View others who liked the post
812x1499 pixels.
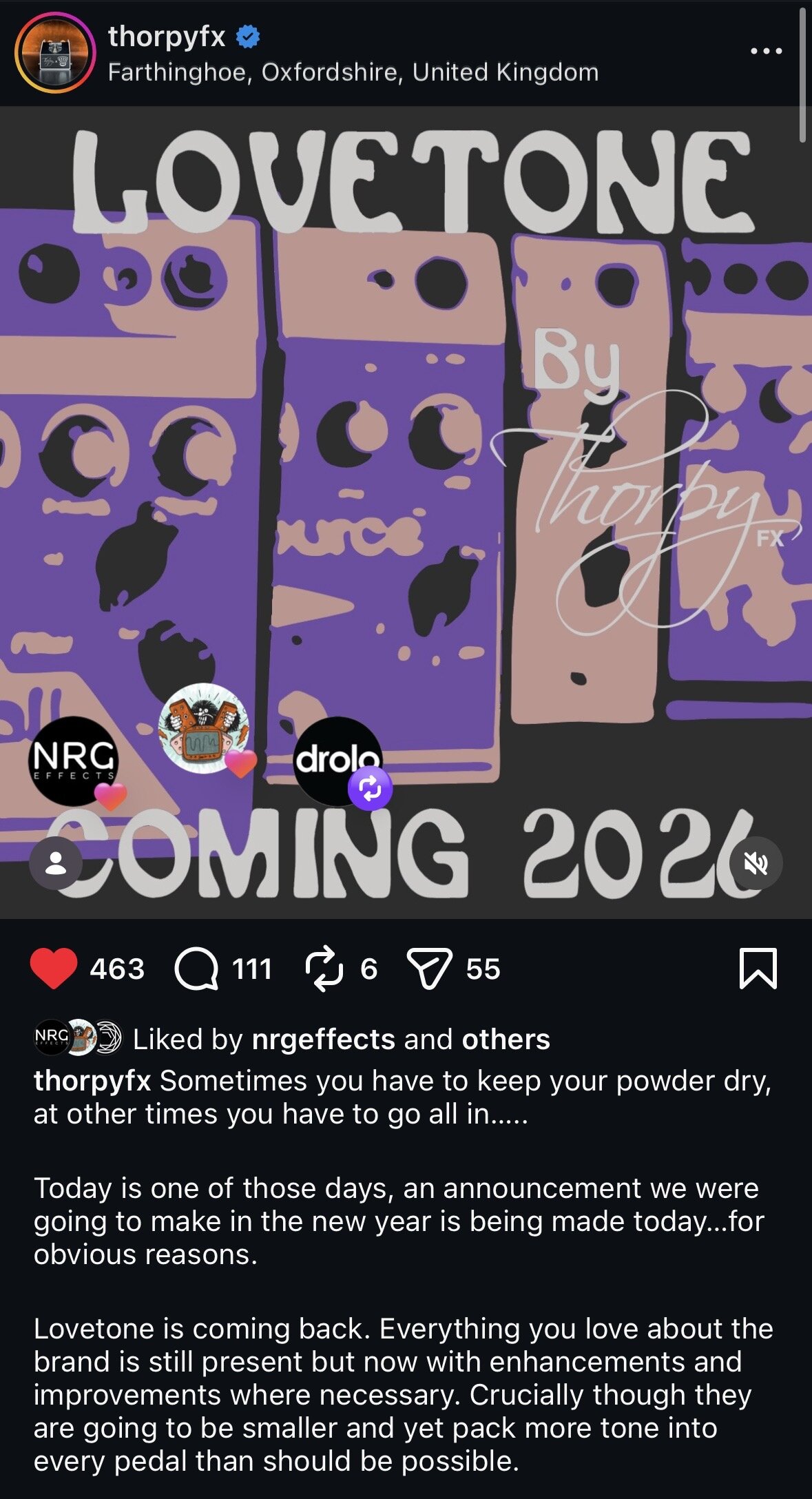click(506, 1040)
